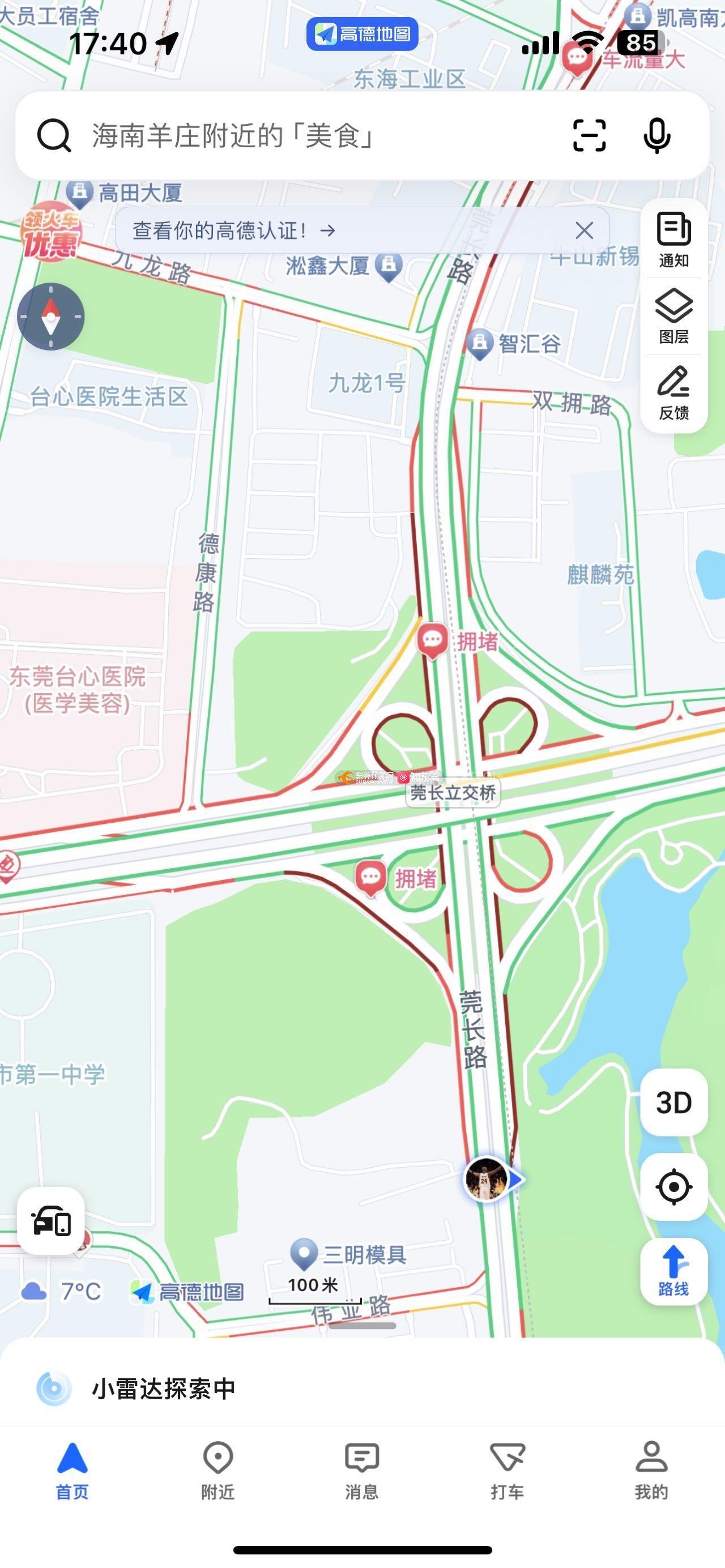Open the 图层 map layers menu
725x1568 pixels.
[673, 316]
